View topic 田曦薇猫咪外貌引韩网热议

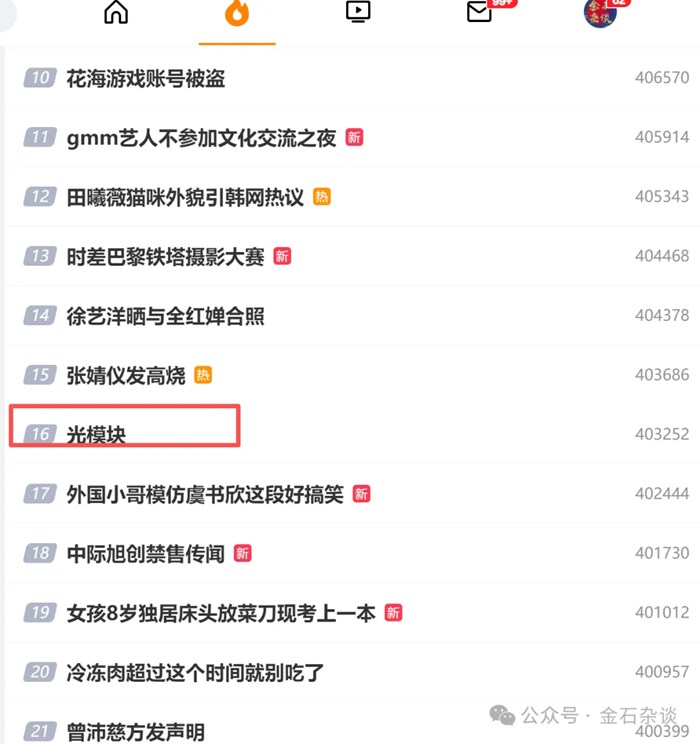pyautogui.click(x=185, y=197)
